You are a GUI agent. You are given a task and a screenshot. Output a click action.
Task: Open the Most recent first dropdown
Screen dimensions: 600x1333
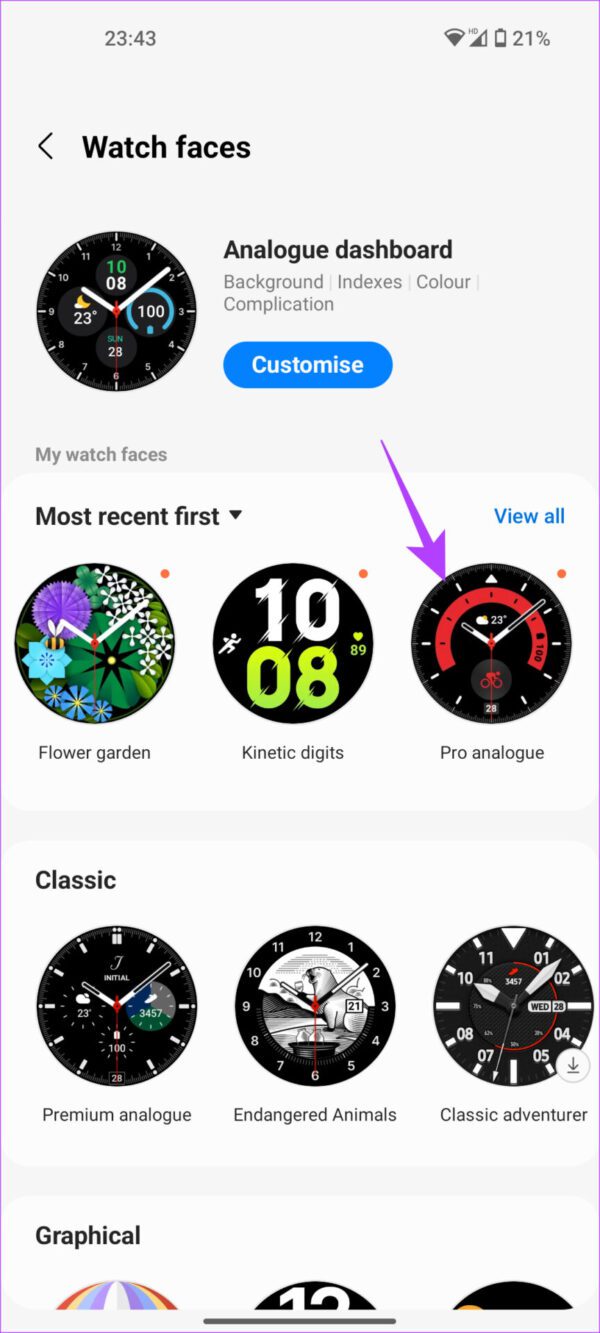138,516
